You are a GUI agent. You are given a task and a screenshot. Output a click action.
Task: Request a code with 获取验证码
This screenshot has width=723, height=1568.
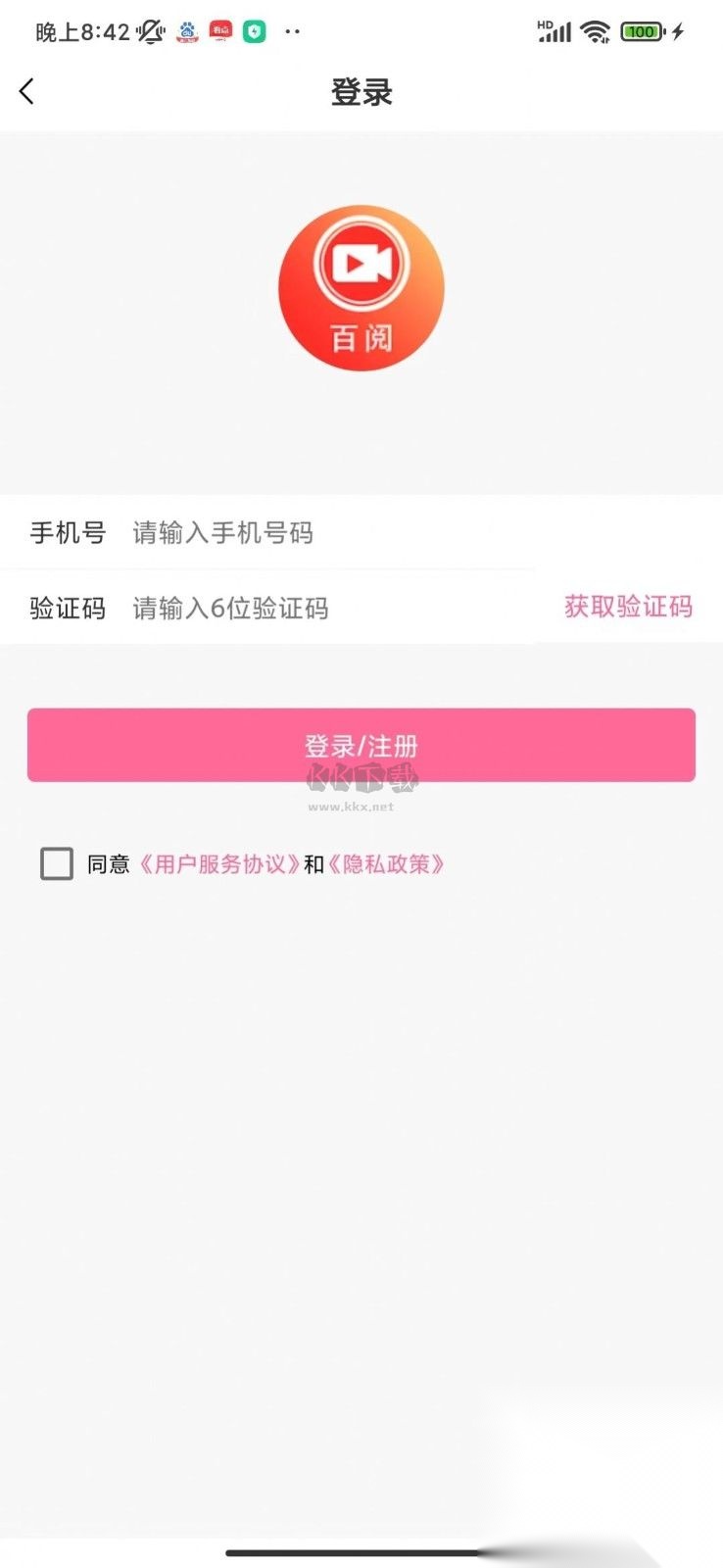628,607
